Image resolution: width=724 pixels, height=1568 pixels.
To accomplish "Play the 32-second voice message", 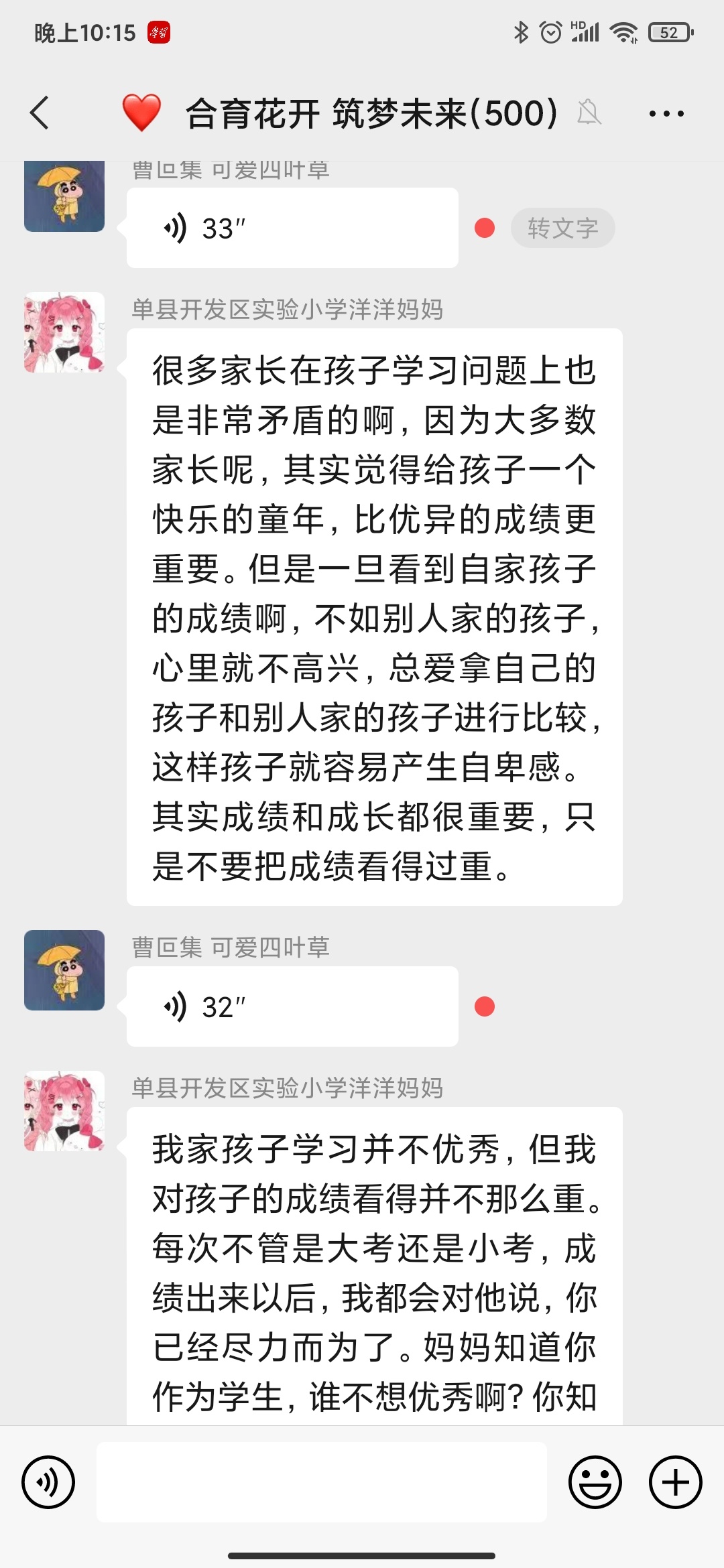I will (291, 1006).
